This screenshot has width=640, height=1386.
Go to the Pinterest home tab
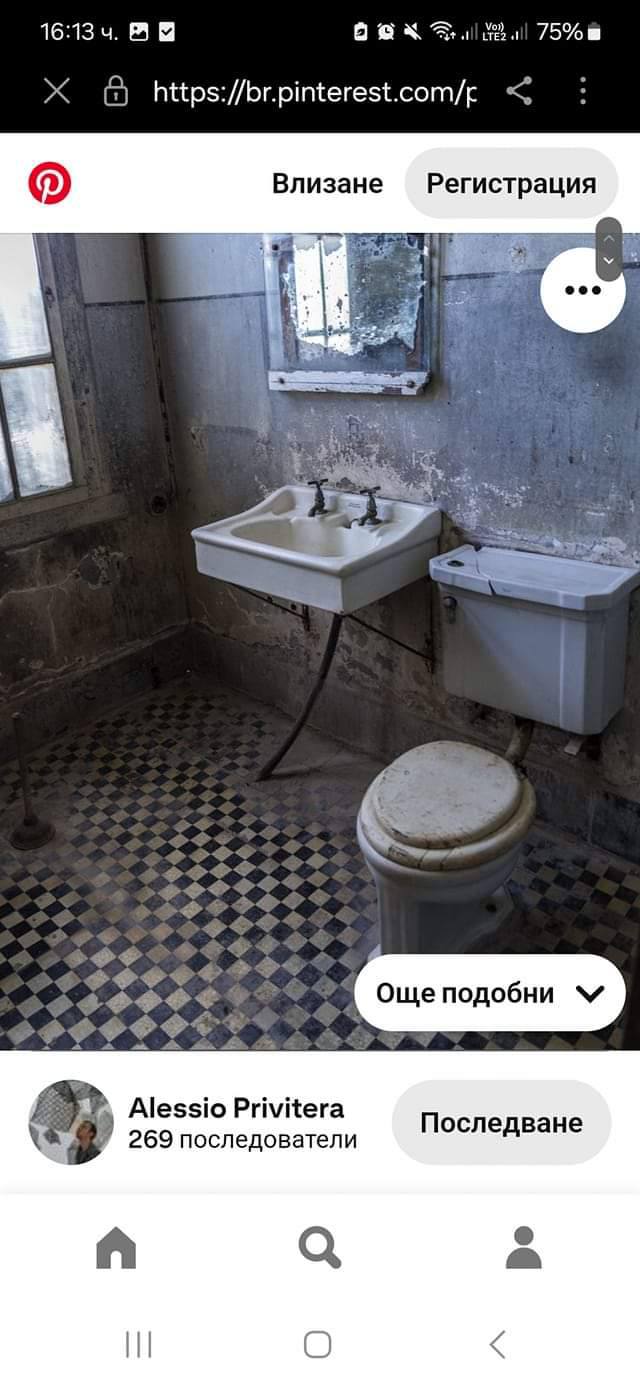coord(116,1247)
